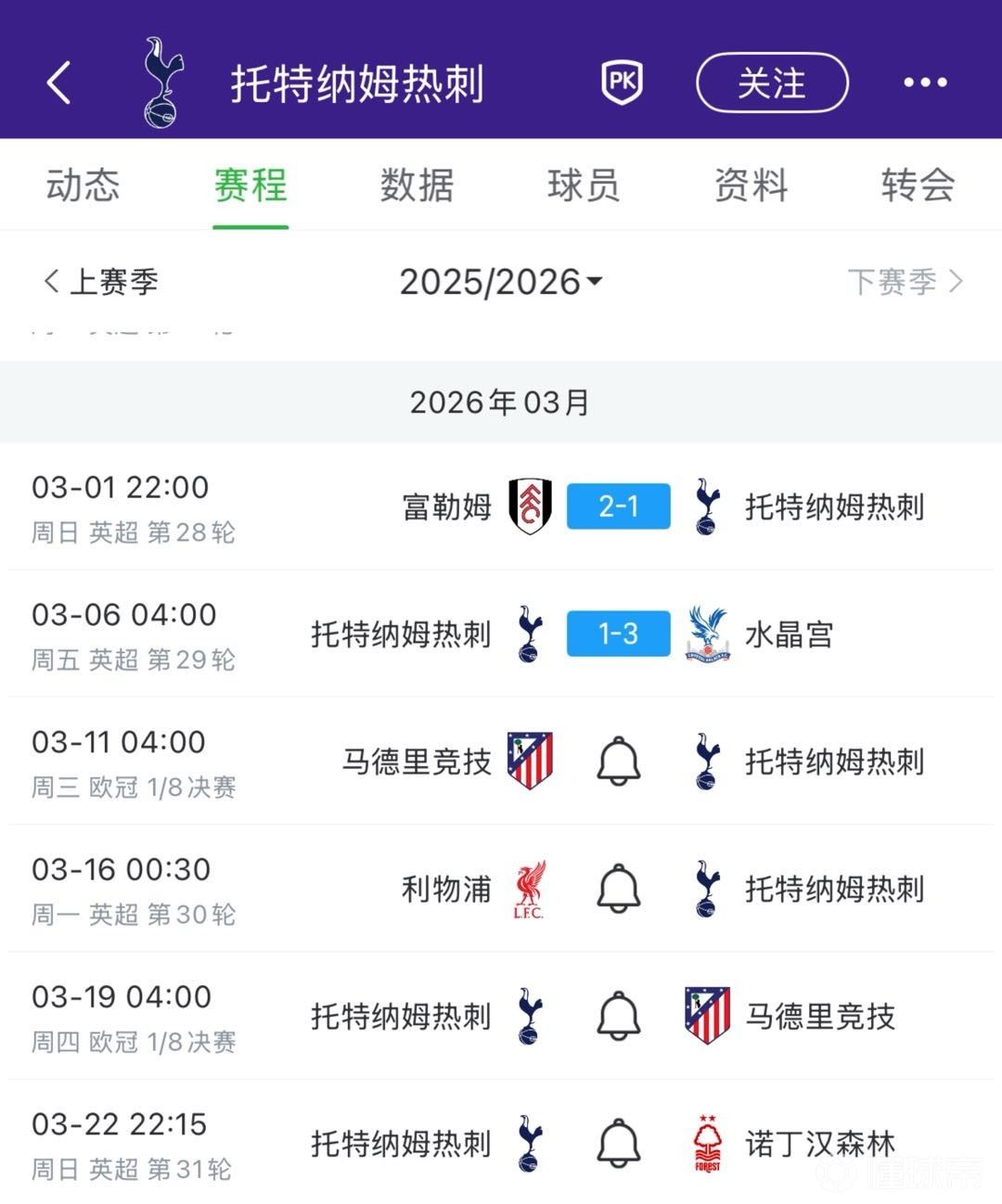The width and height of the screenshot is (1002, 1204).
Task: Go to previous season via 上赛季
Action: pyautogui.click(x=102, y=281)
